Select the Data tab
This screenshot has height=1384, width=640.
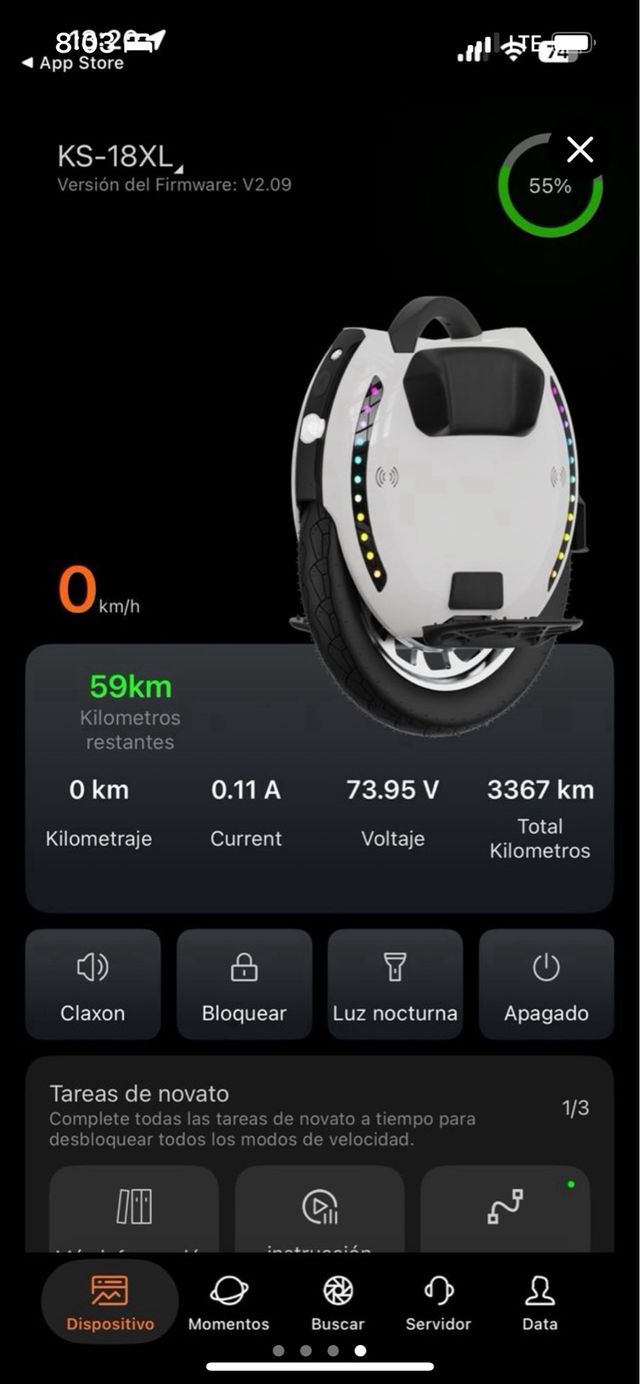click(540, 1302)
